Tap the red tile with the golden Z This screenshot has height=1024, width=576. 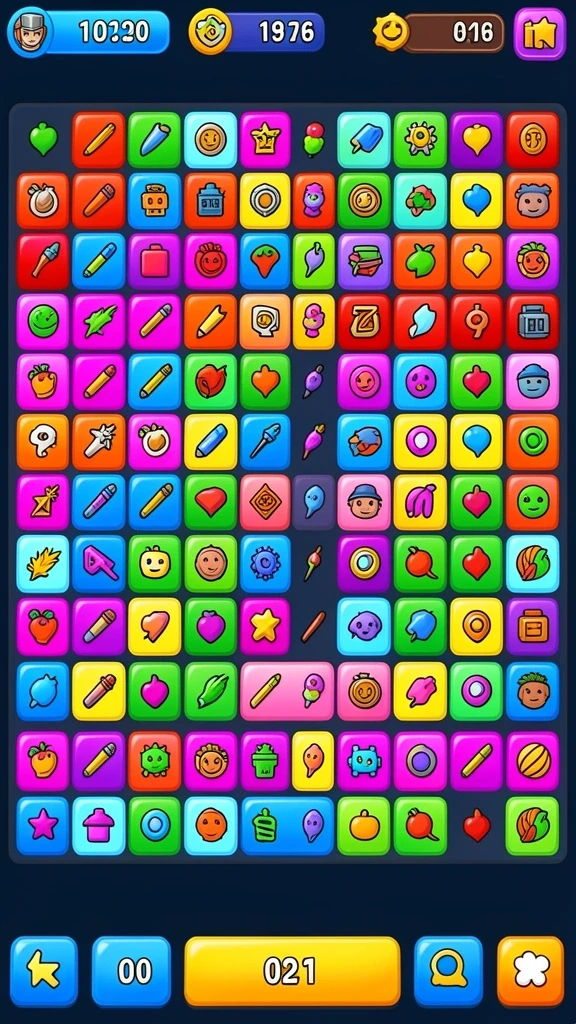pyautogui.click(x=364, y=321)
